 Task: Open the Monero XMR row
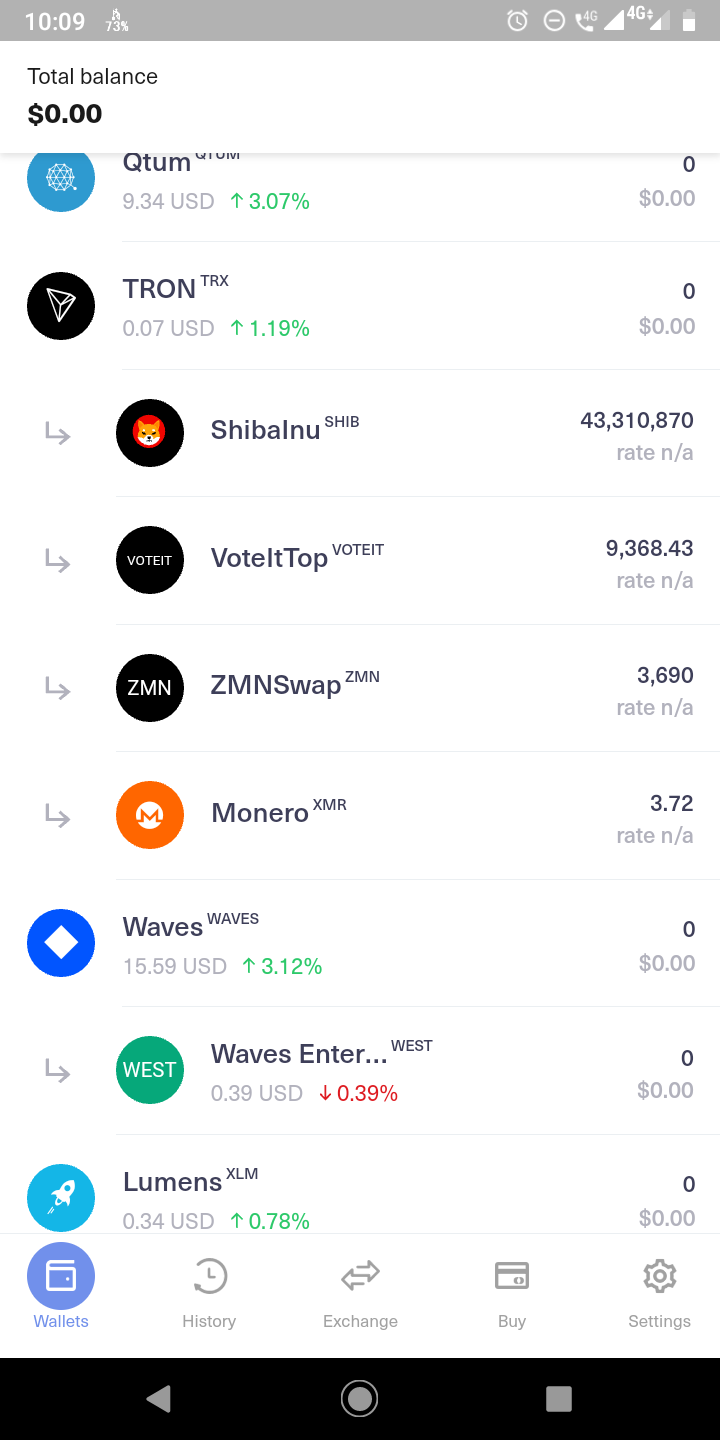(x=400, y=816)
